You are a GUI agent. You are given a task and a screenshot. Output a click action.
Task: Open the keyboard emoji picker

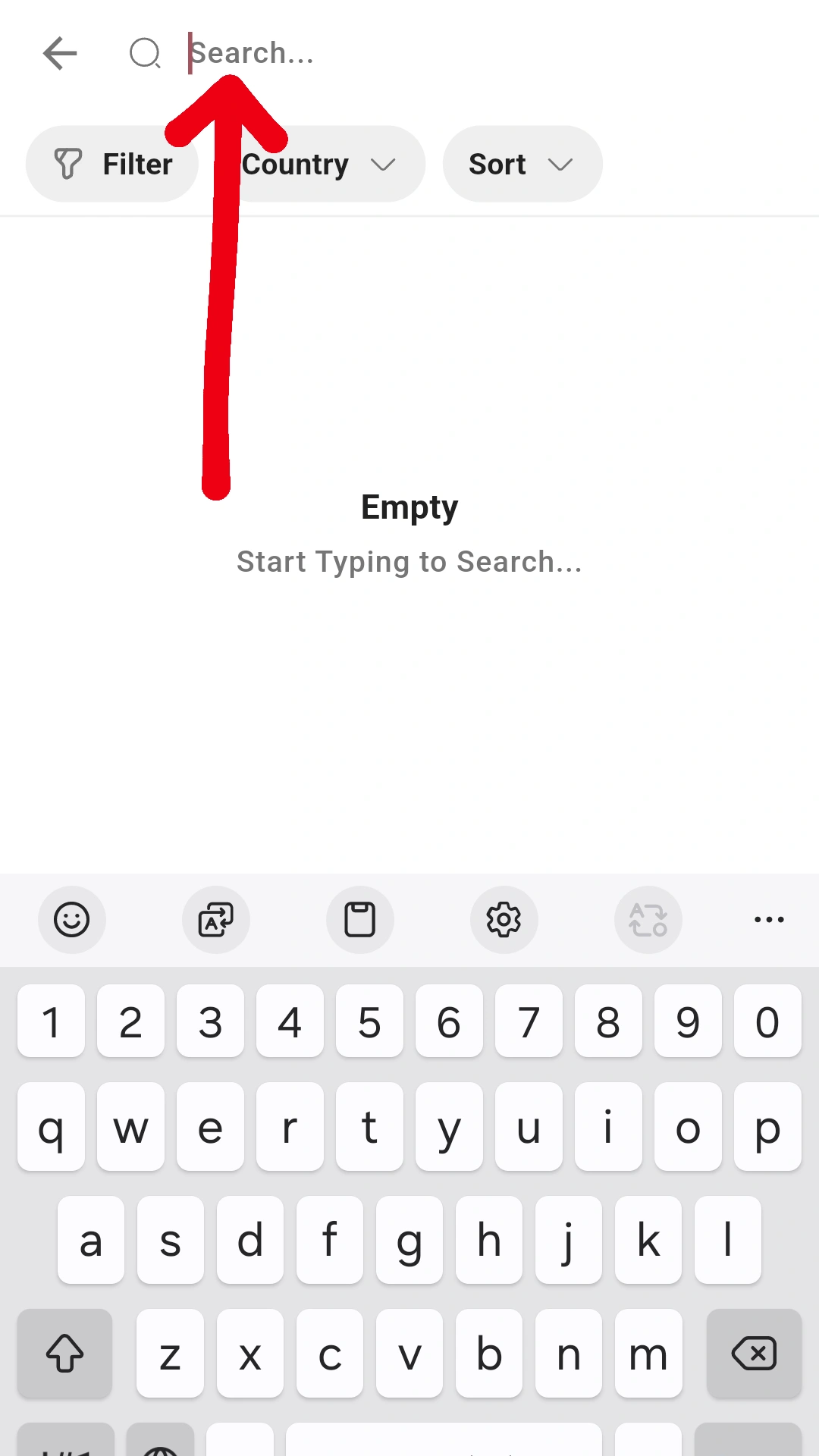[x=72, y=920]
